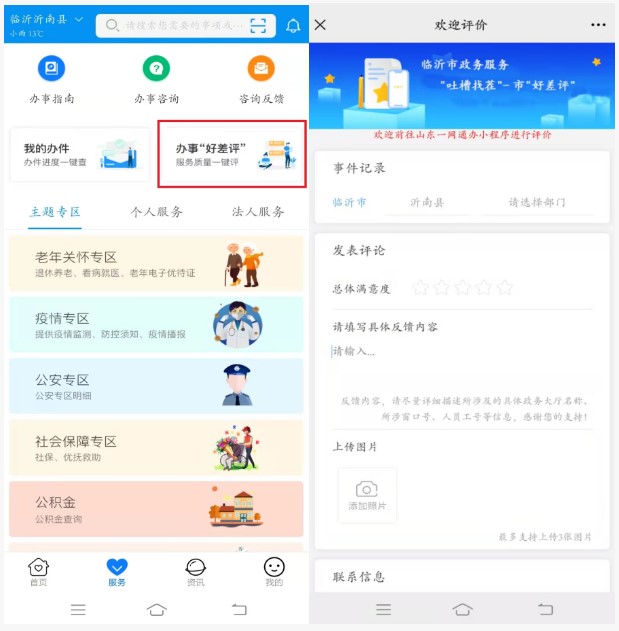619x631 pixels.
Task: Open the search box at the top
Action: click(x=170, y=26)
